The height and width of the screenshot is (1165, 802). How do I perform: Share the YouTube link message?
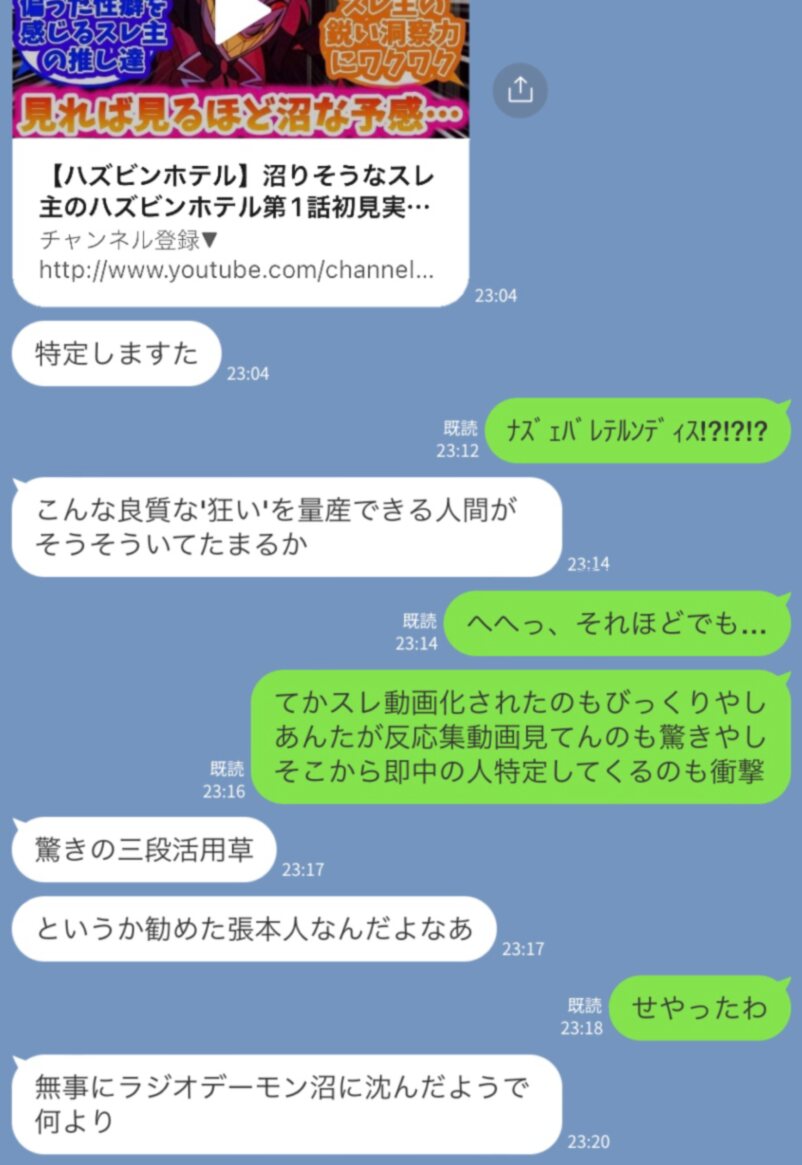coord(520,90)
